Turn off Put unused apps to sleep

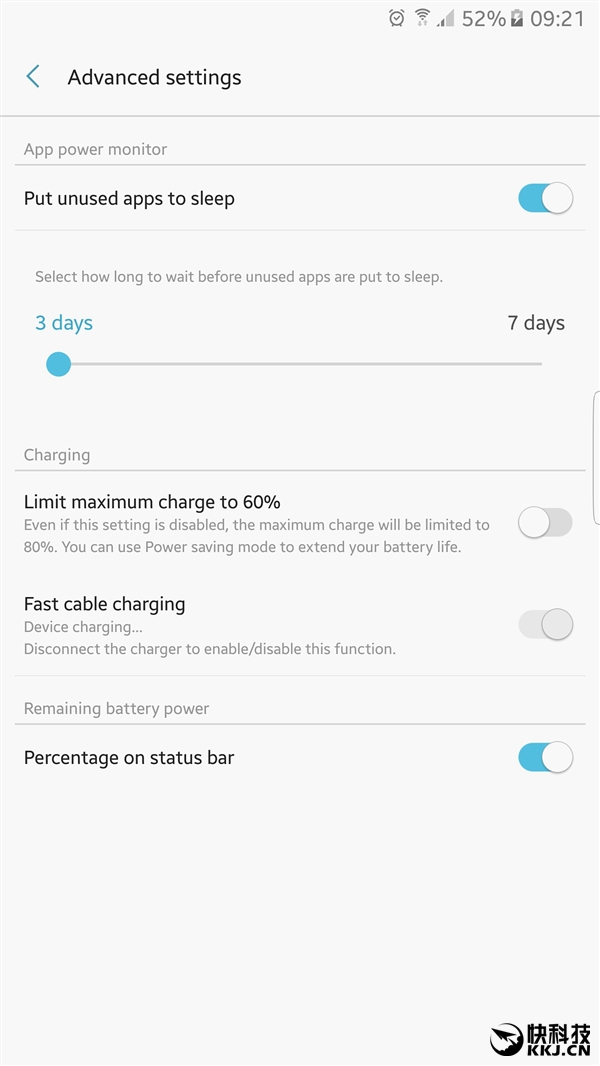coord(545,198)
